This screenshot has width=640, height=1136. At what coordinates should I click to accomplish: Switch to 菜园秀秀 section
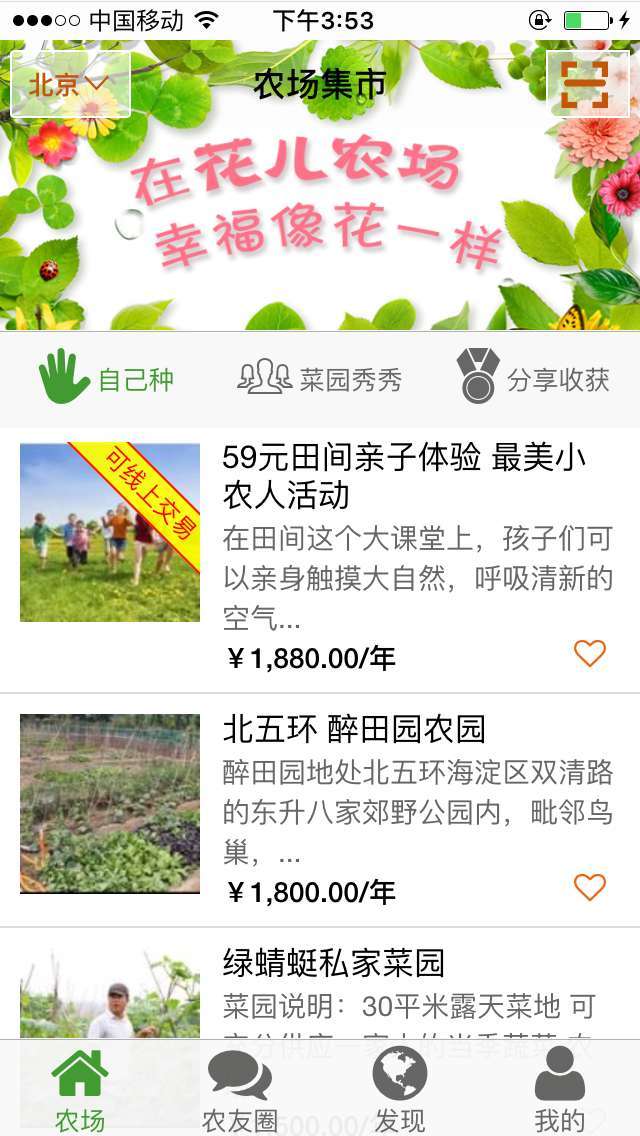(x=320, y=378)
